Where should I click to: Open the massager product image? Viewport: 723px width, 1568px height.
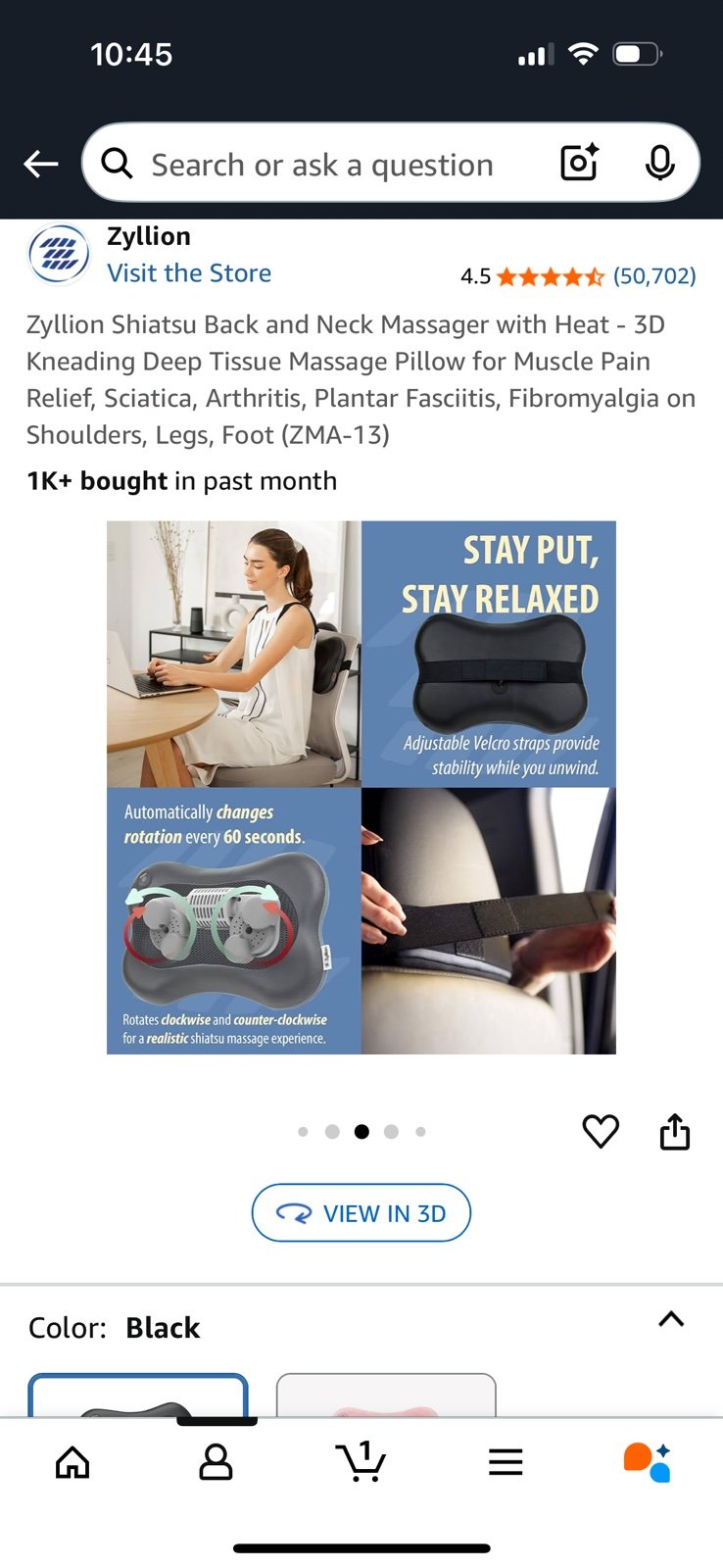361,788
